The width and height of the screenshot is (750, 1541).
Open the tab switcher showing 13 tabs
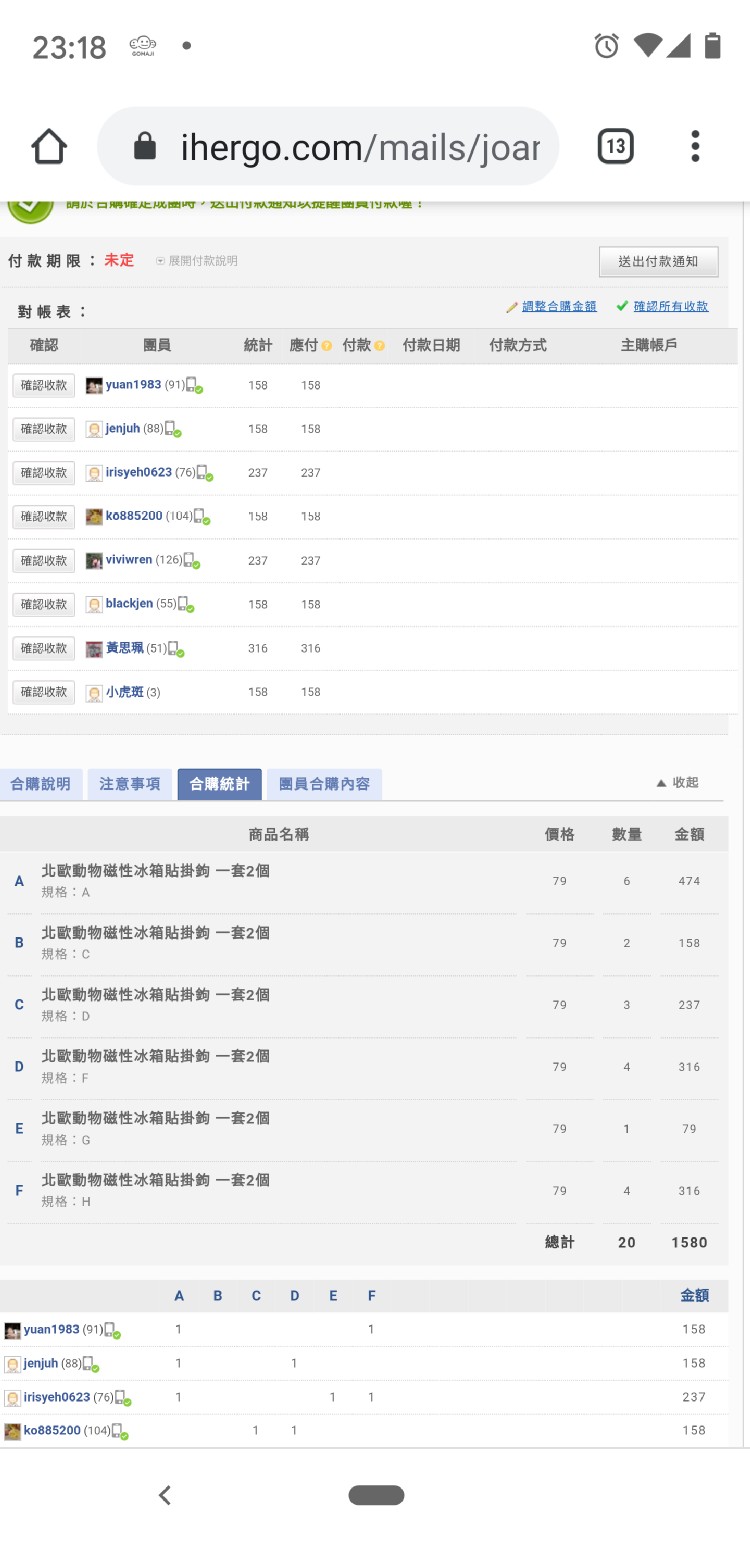point(615,147)
